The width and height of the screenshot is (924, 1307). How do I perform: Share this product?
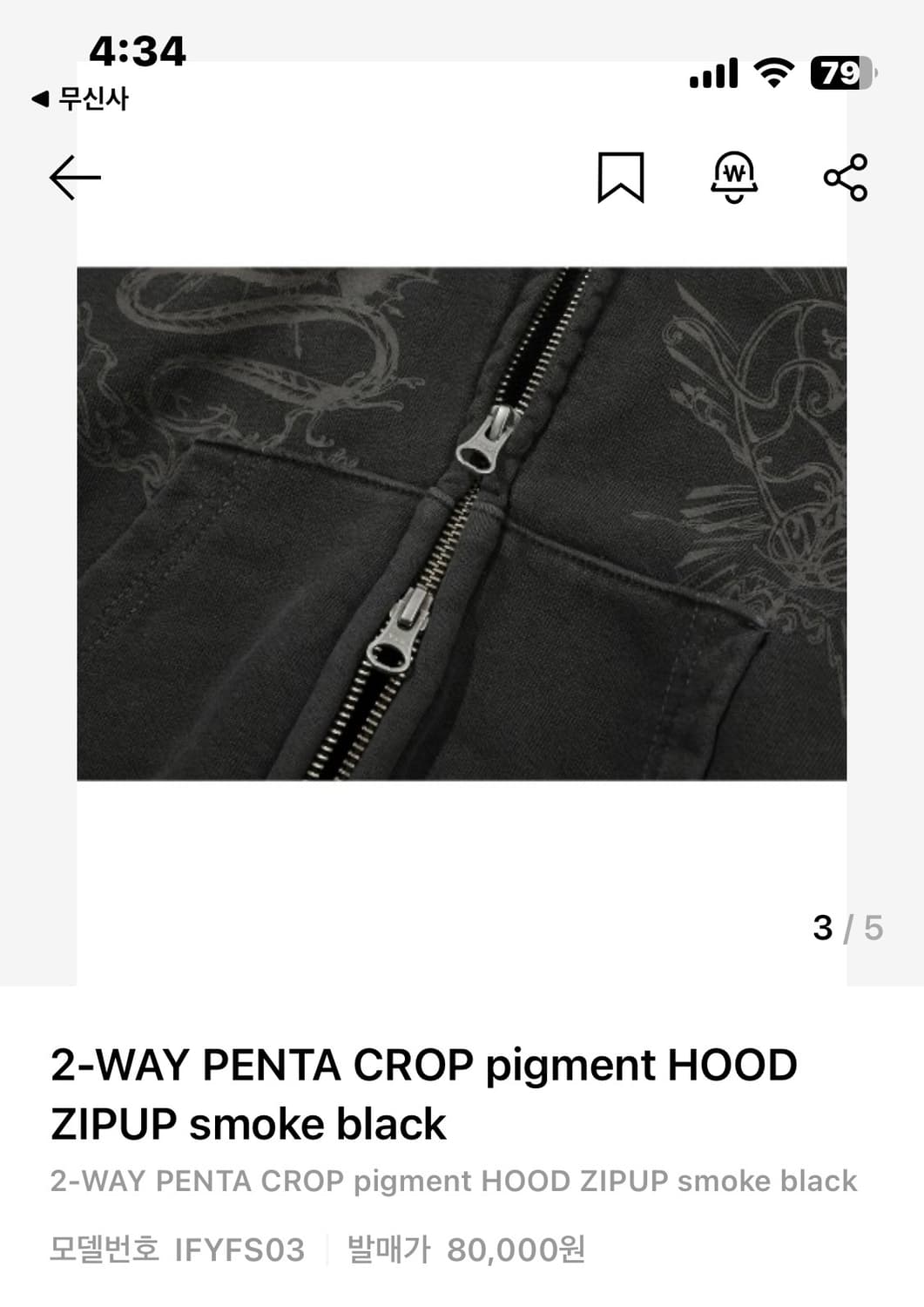846,178
